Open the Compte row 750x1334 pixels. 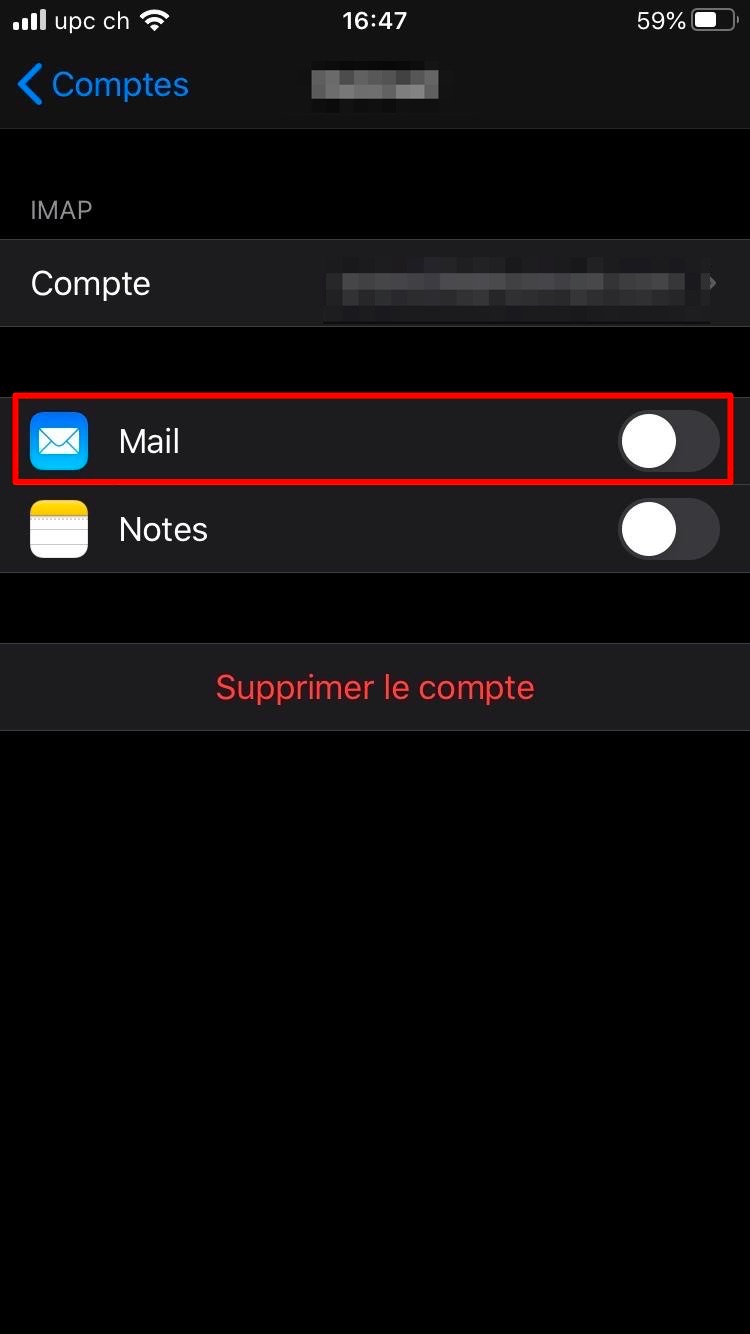[x=375, y=283]
